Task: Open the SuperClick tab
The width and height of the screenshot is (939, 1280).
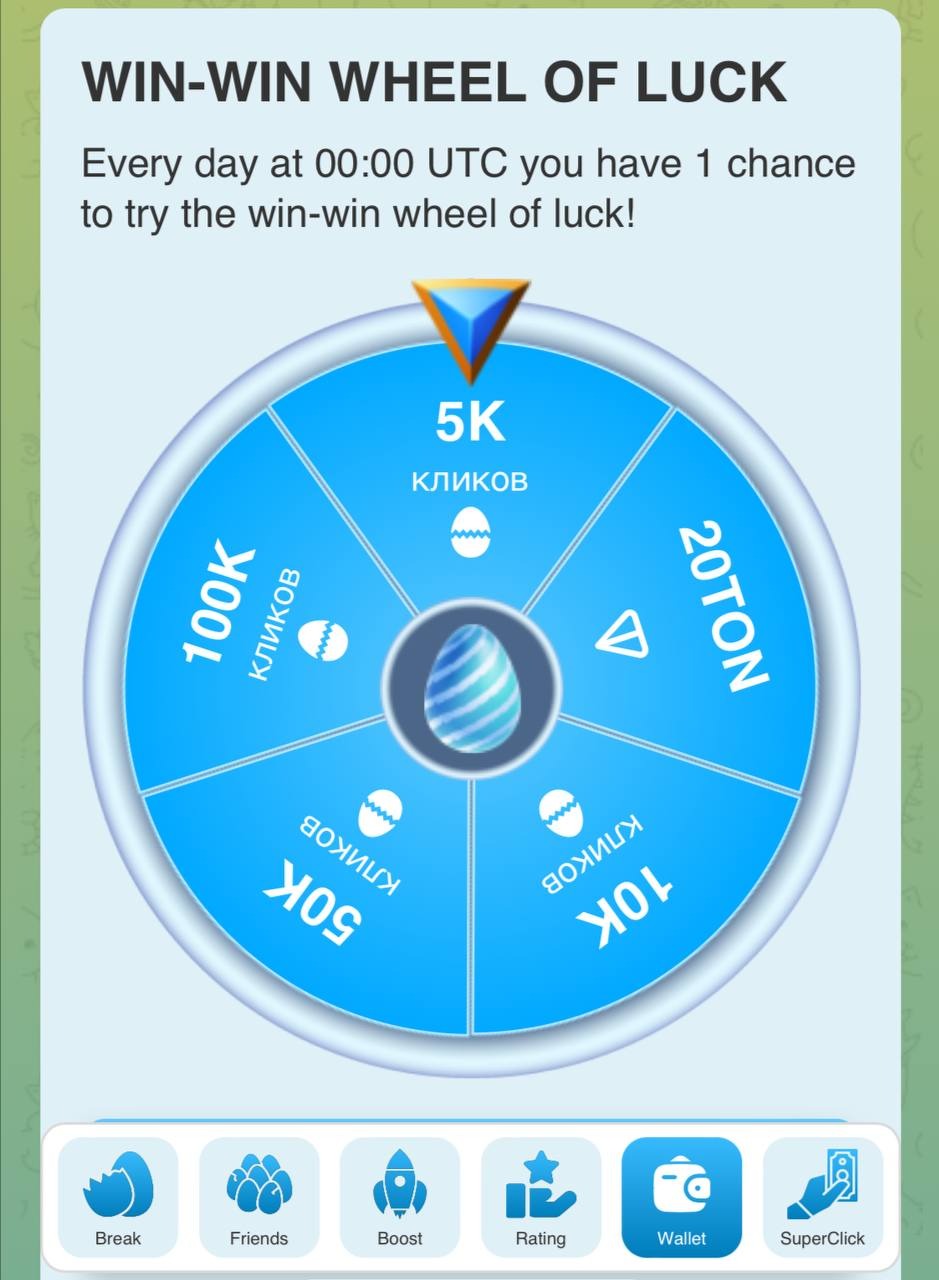Action: (x=823, y=1197)
